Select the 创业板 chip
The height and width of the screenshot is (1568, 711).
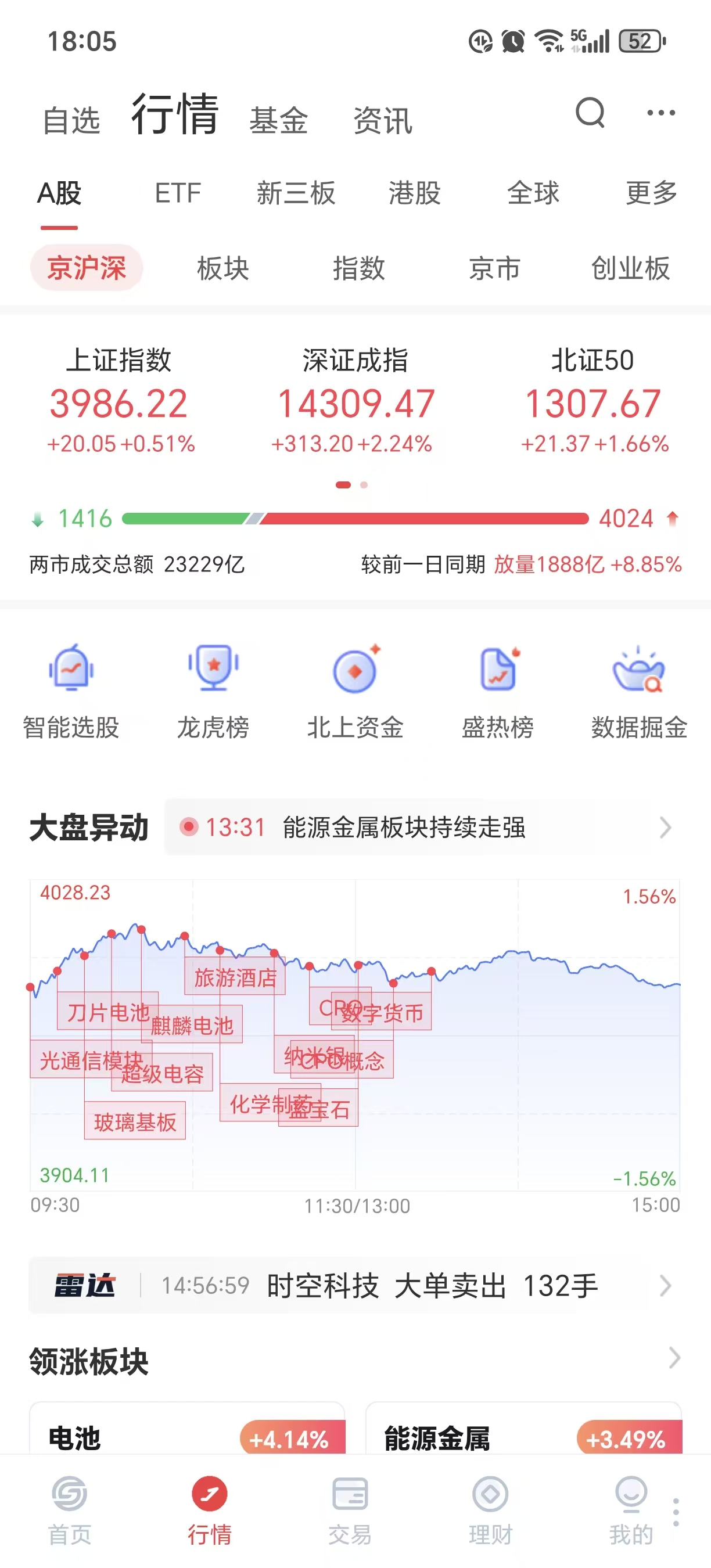pyautogui.click(x=630, y=268)
